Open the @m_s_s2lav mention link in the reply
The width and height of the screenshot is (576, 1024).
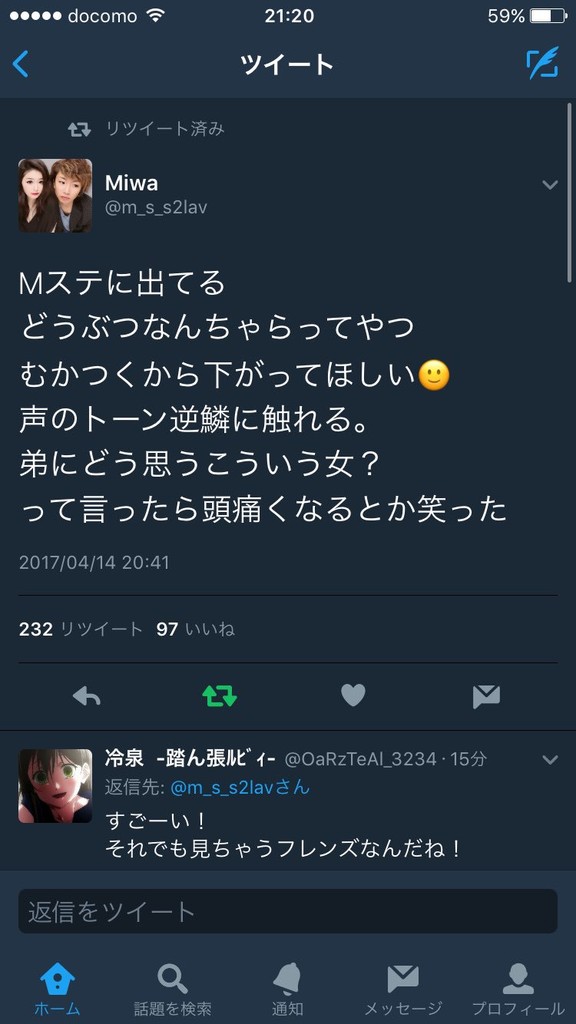(240, 788)
